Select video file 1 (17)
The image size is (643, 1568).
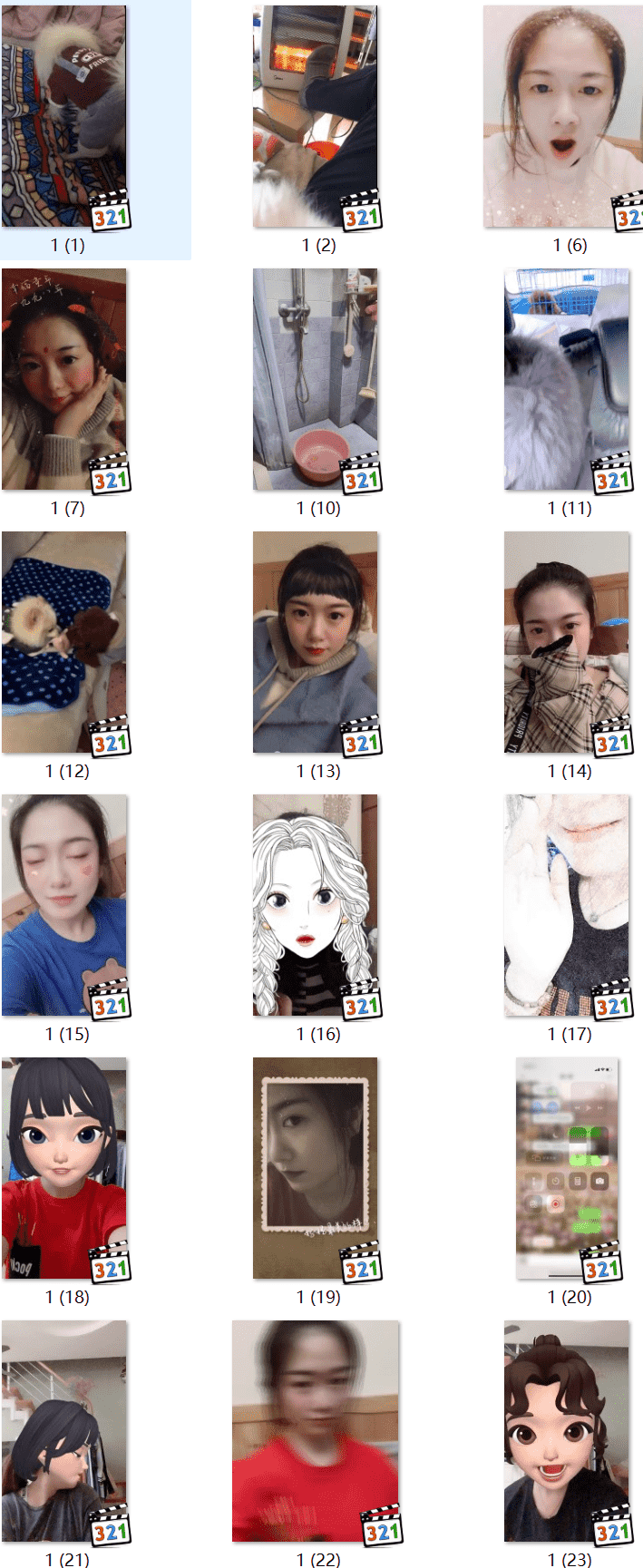click(x=567, y=905)
